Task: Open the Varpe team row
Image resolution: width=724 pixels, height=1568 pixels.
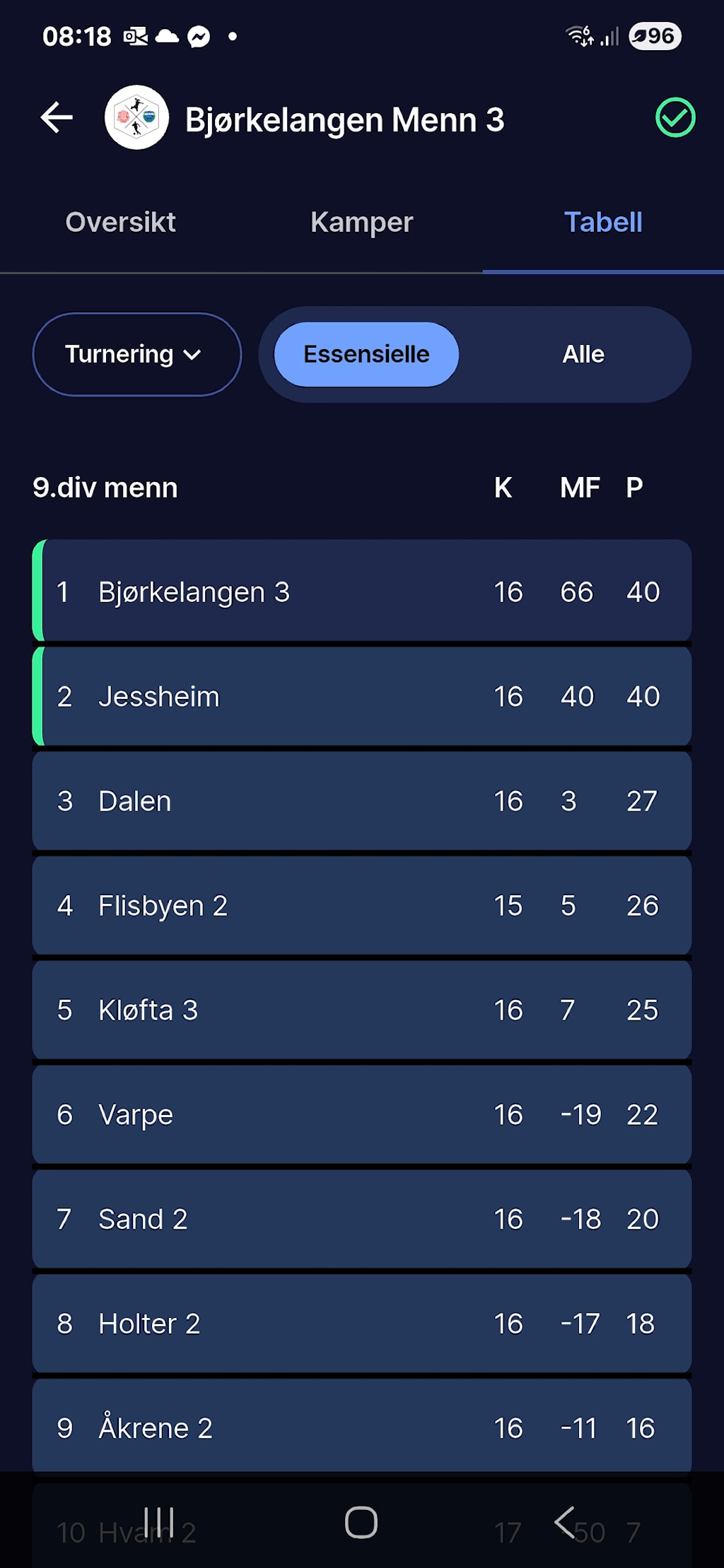Action: [361, 1114]
